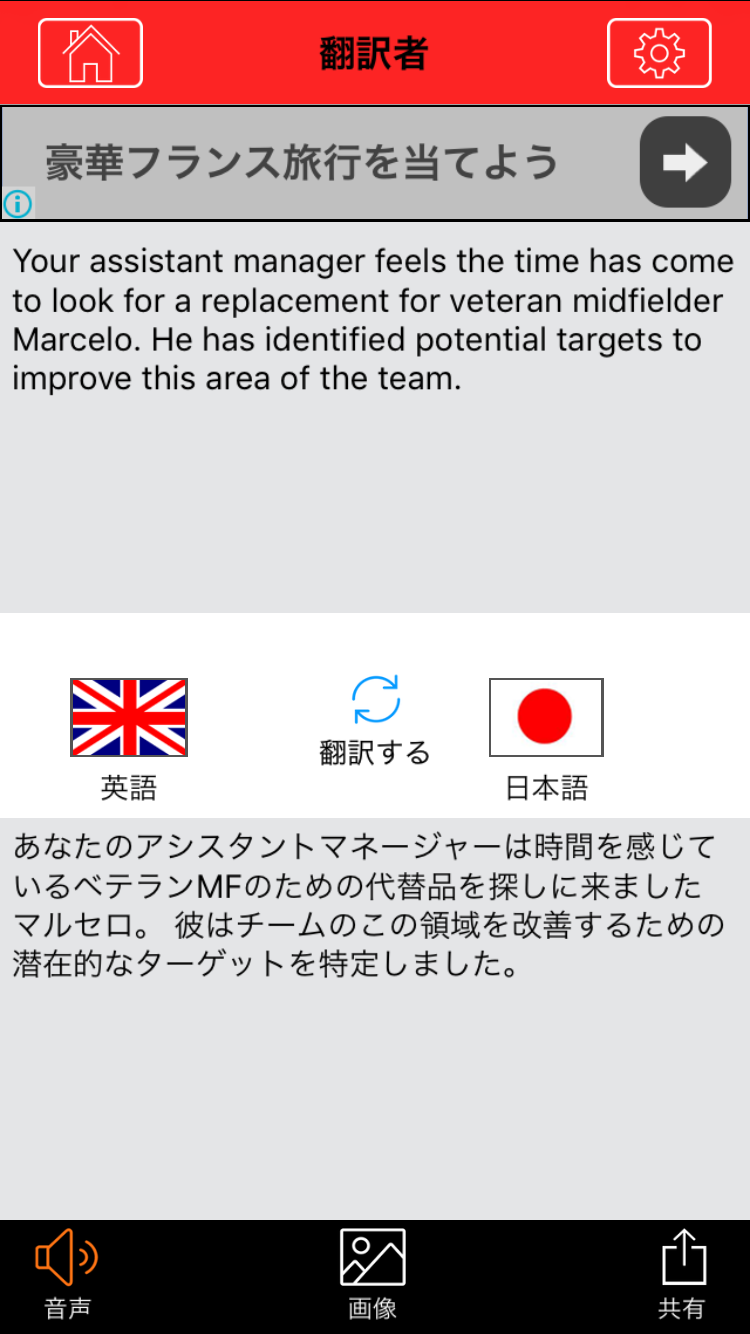Open the settings gear
The height and width of the screenshot is (1334, 750).
point(659,53)
